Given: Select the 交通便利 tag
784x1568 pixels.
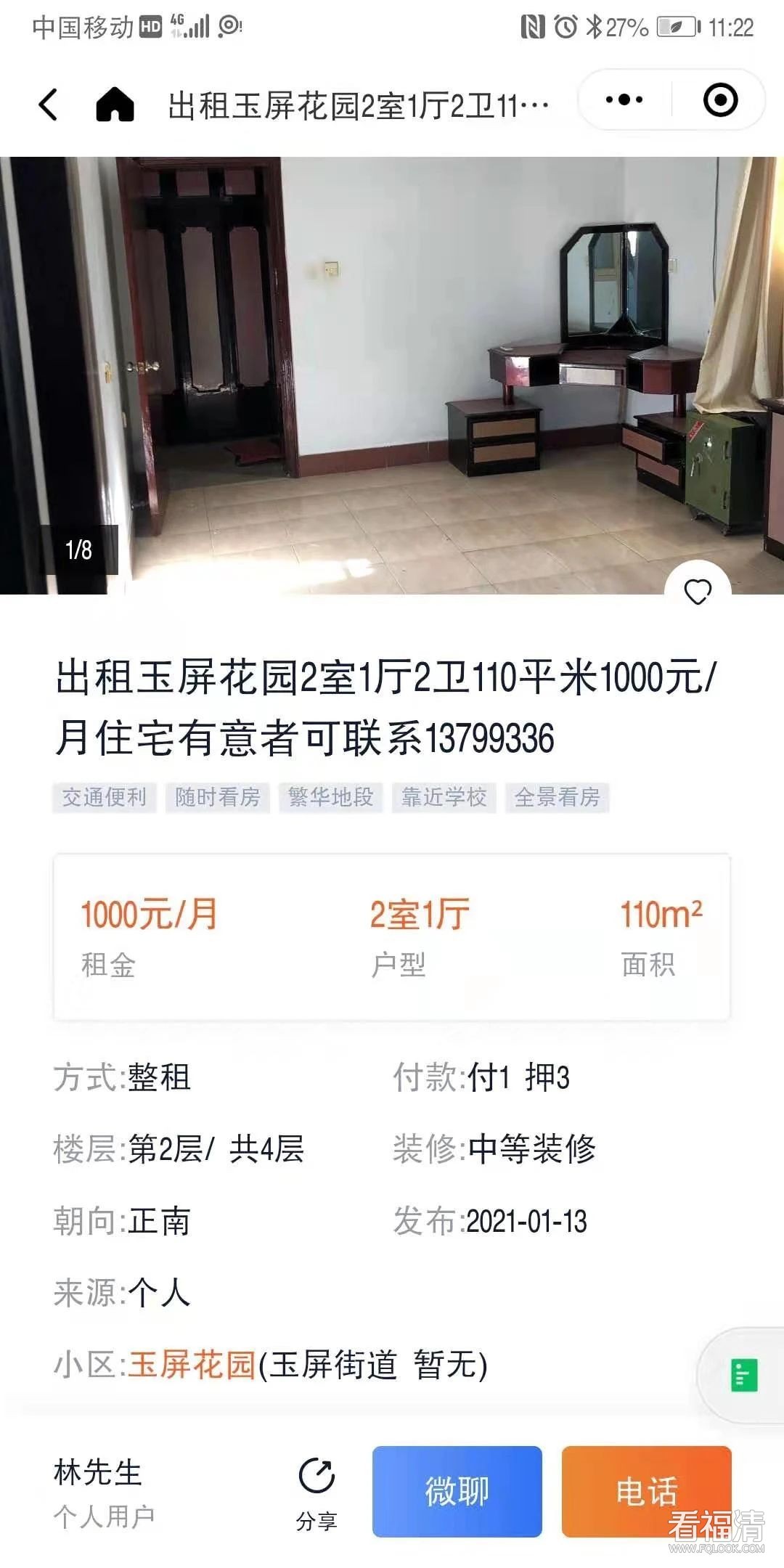Looking at the screenshot, I should click(x=105, y=797).
